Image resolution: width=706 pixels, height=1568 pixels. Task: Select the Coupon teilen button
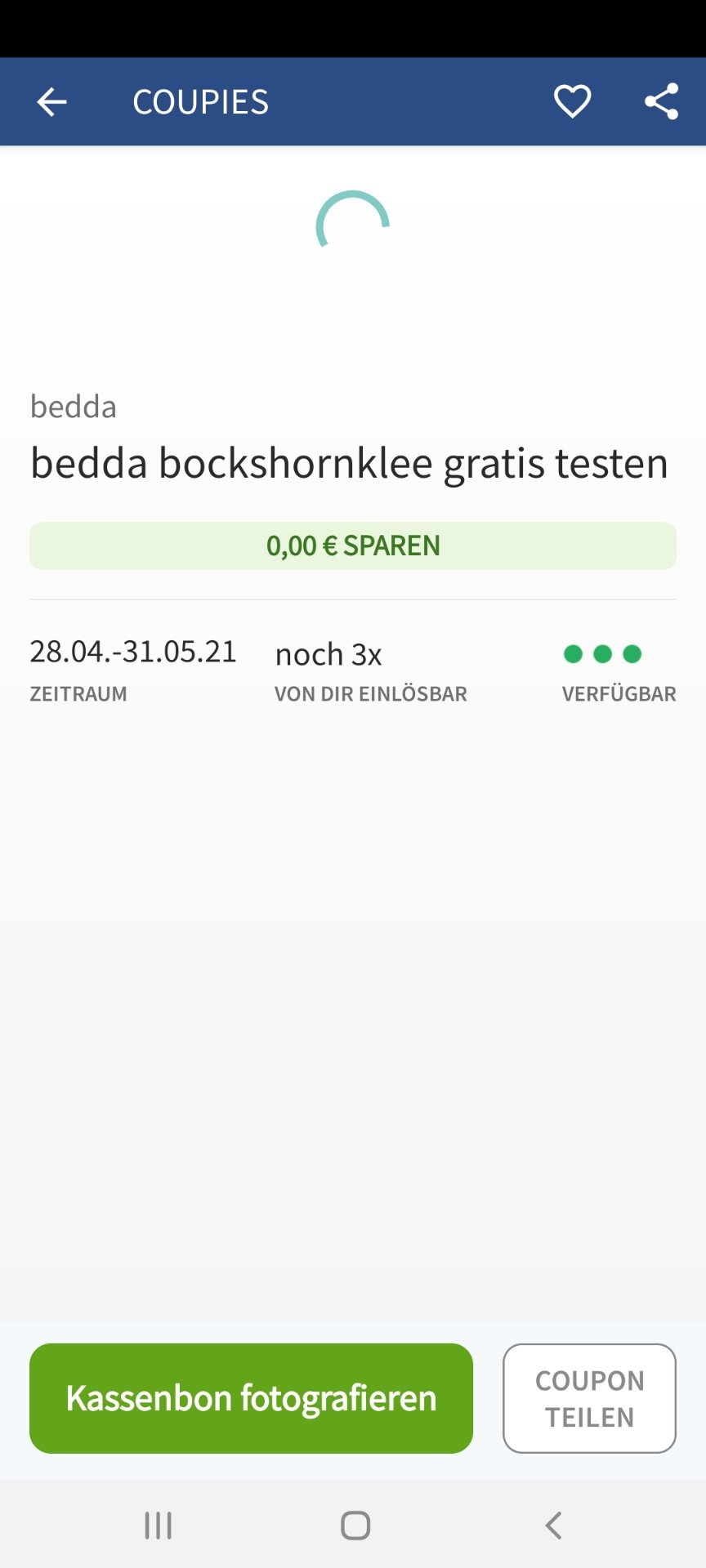589,1398
